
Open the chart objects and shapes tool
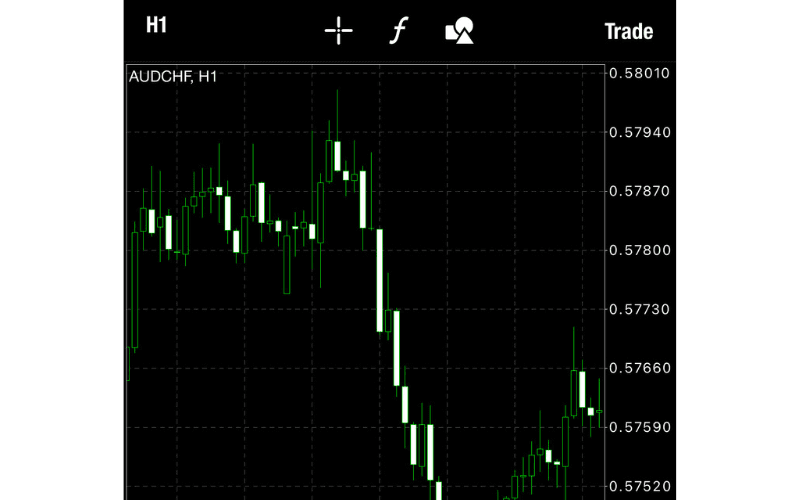point(458,31)
